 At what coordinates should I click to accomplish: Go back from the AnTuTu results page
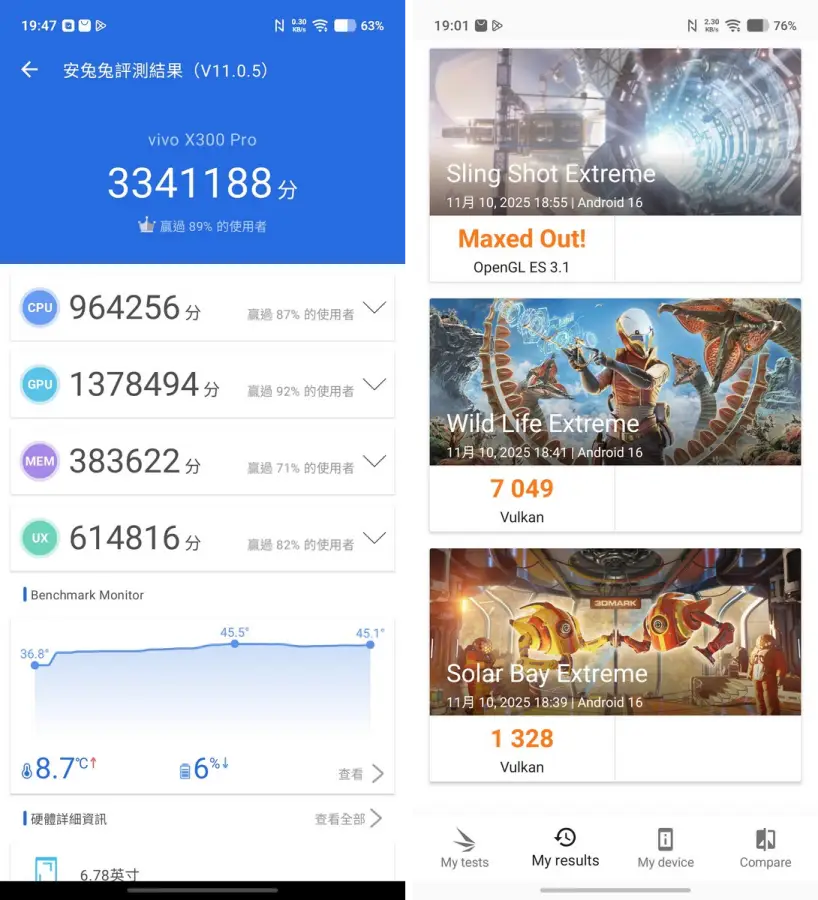pyautogui.click(x=30, y=70)
